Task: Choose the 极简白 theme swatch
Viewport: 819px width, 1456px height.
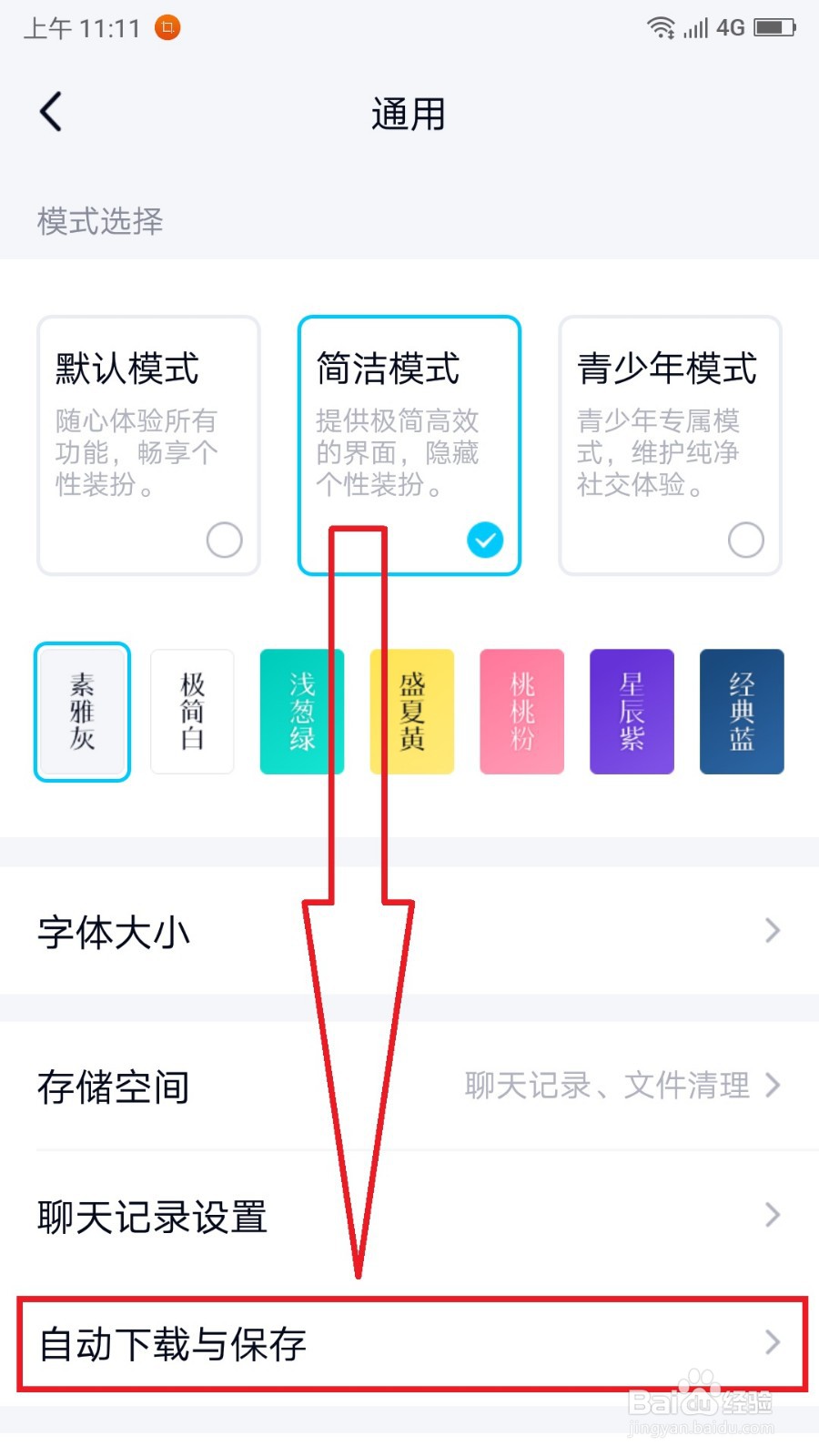Action: [x=191, y=712]
